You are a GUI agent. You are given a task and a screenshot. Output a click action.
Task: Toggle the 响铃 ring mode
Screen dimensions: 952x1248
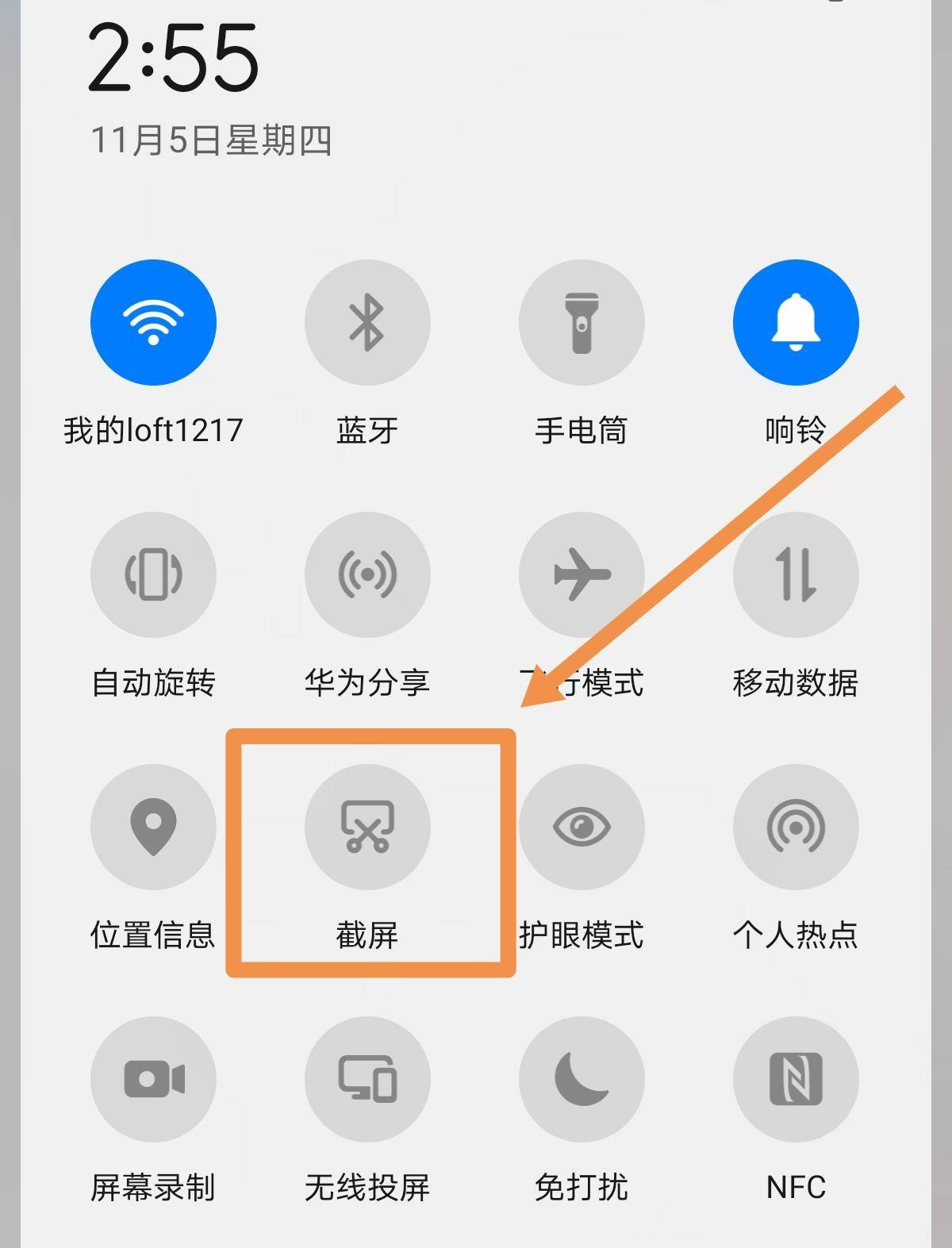796,321
